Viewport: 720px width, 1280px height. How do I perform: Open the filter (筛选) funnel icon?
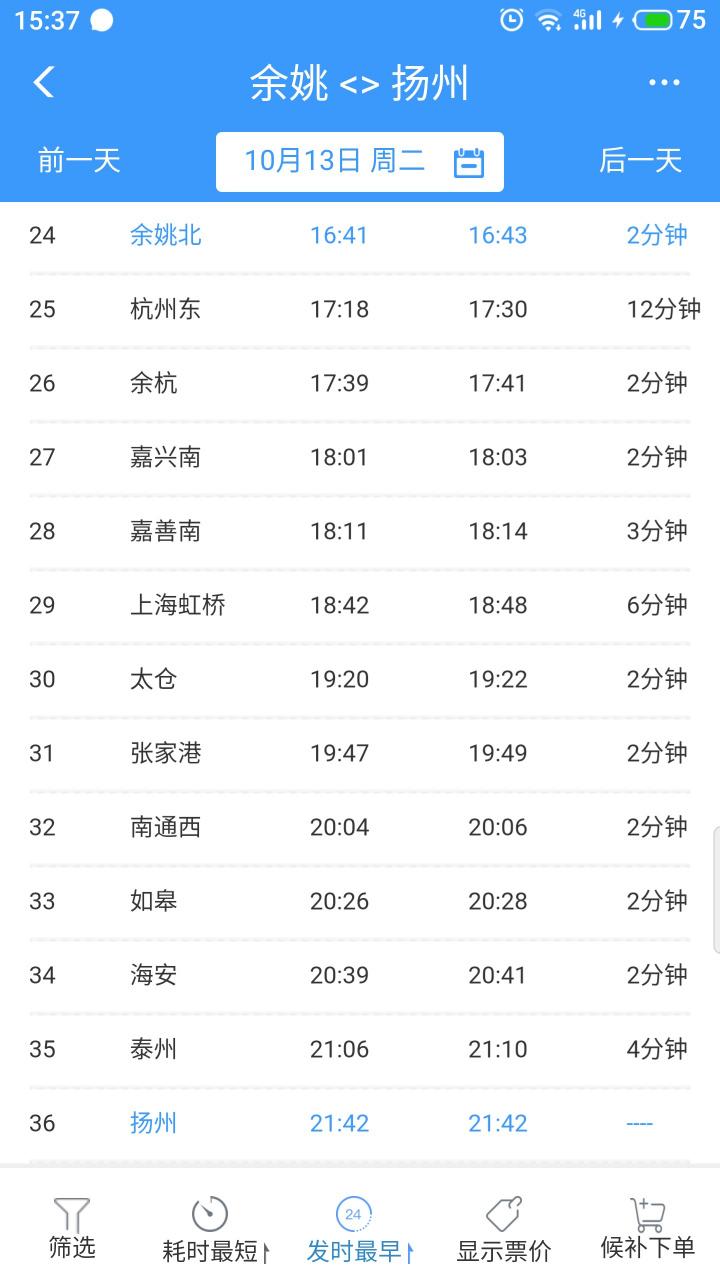(71, 1212)
